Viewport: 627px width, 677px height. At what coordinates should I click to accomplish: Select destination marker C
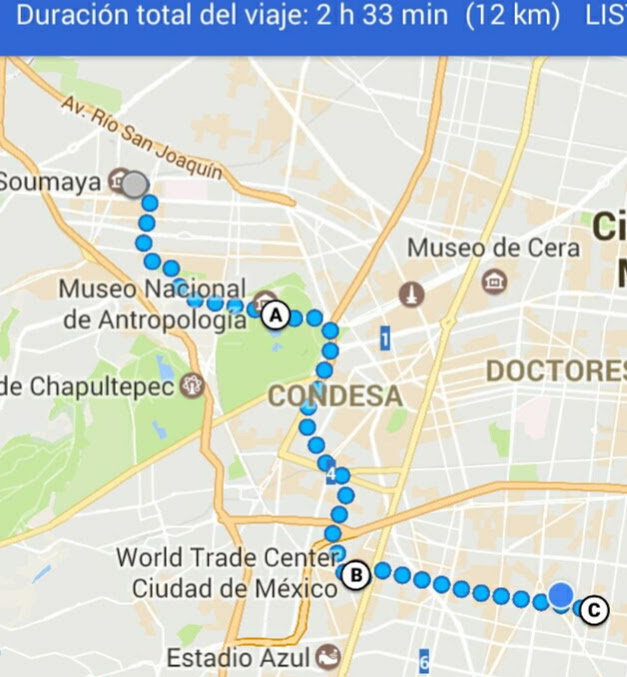pyautogui.click(x=594, y=609)
